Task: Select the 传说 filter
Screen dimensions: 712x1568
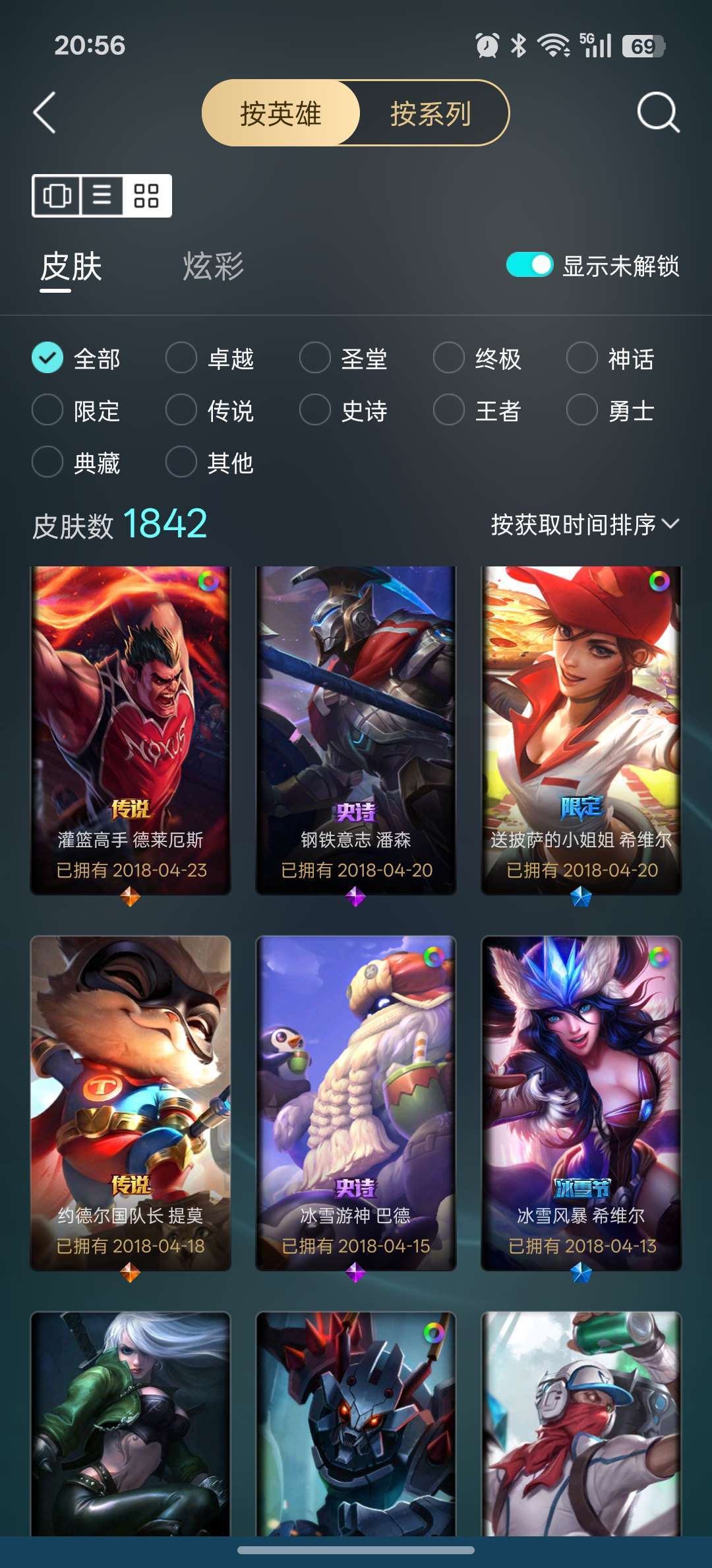Action: click(210, 411)
